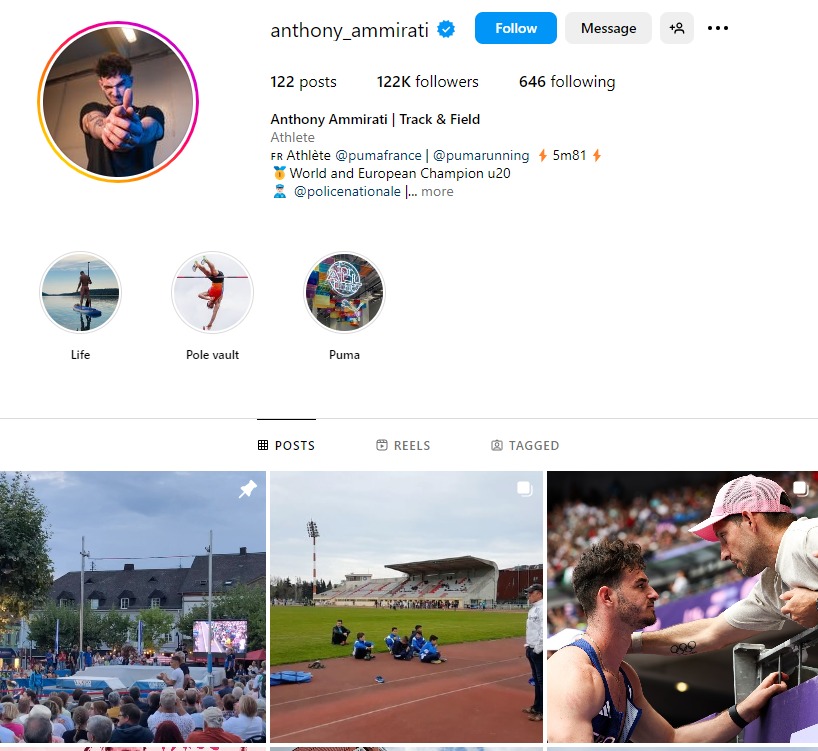Switch to the Reels tab
This screenshot has width=818, height=751.
pyautogui.click(x=403, y=445)
